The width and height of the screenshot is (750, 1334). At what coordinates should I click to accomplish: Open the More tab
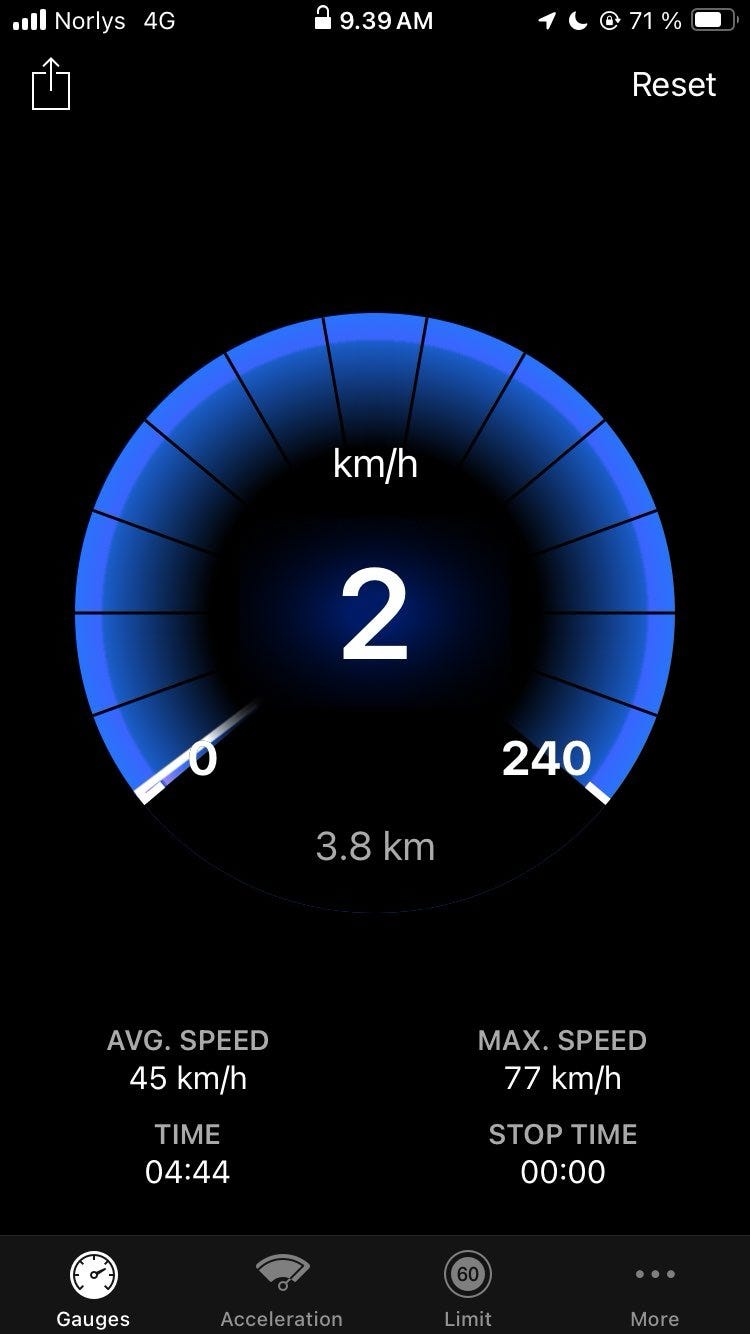[x=655, y=1290]
